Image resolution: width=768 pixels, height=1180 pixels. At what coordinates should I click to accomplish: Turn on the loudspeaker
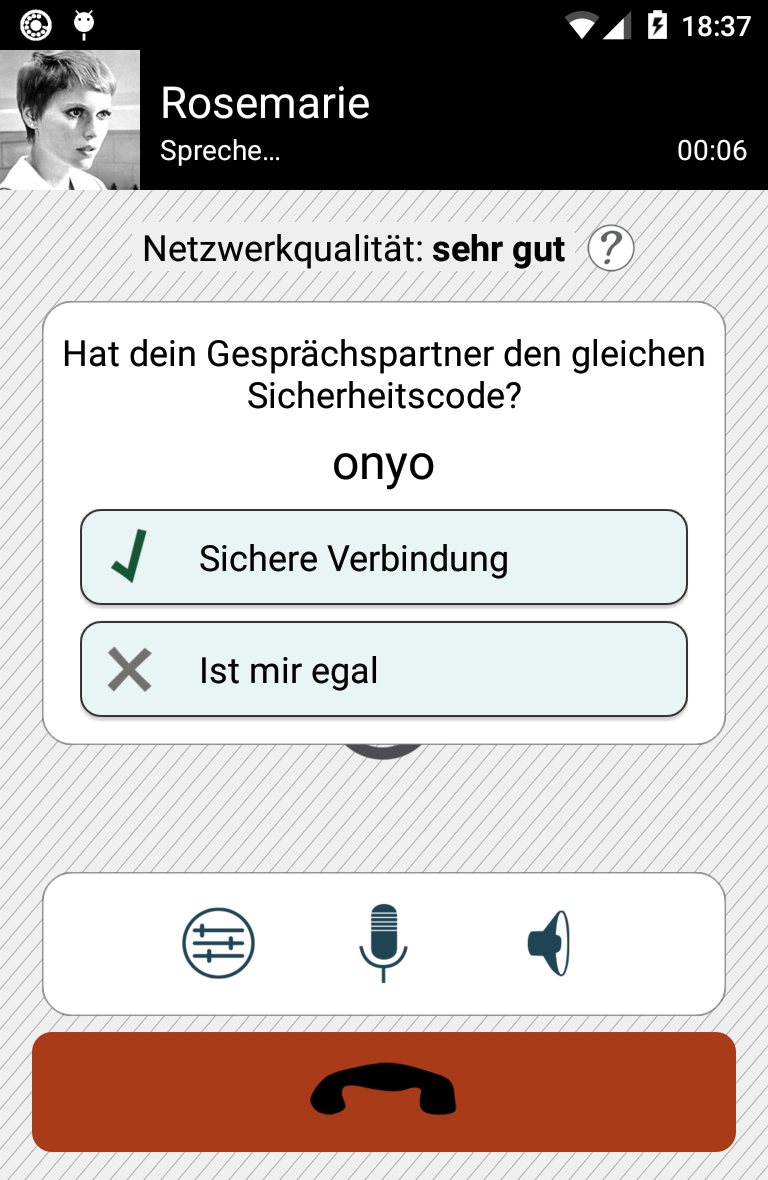549,943
